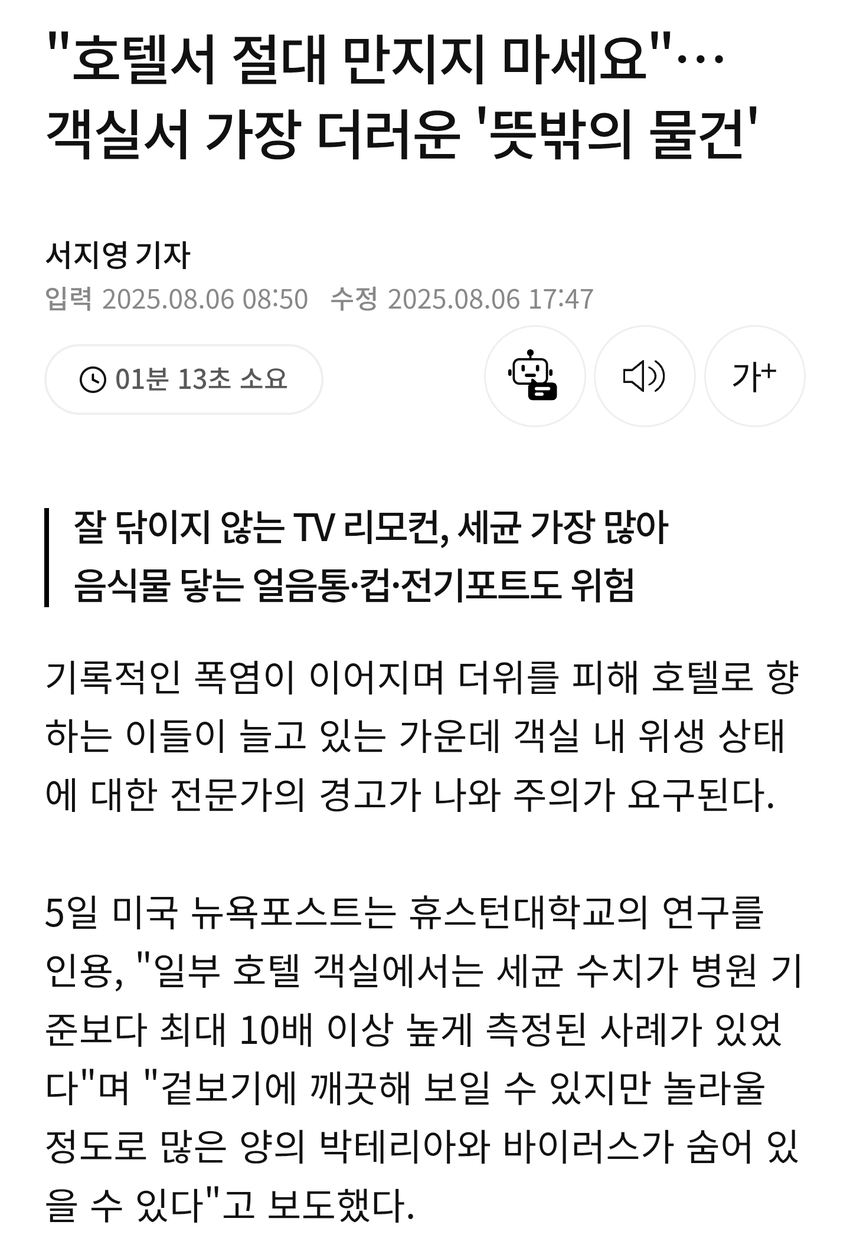Image resolution: width=850 pixels, height=1238 pixels.
Task: Listen to the article with speaker icon
Action: pyautogui.click(x=644, y=377)
